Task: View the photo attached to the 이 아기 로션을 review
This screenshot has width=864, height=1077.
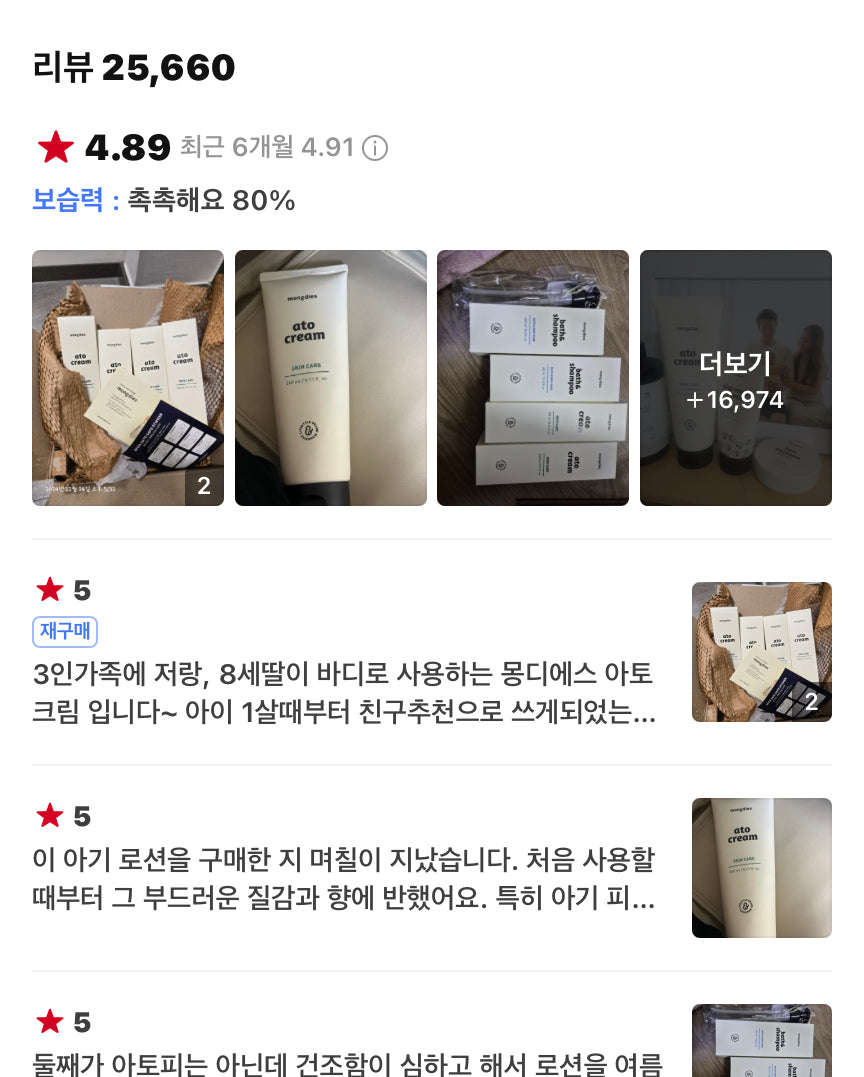Action: point(762,868)
